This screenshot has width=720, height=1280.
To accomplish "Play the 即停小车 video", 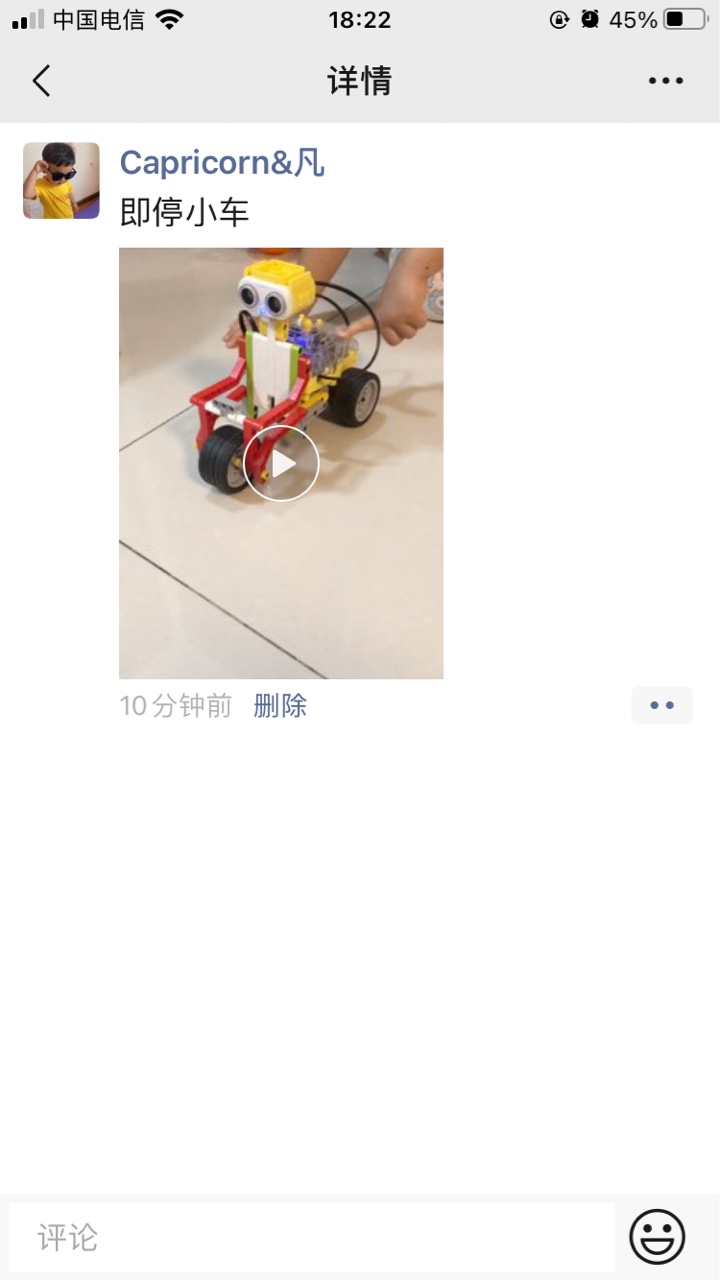I will tap(281, 463).
